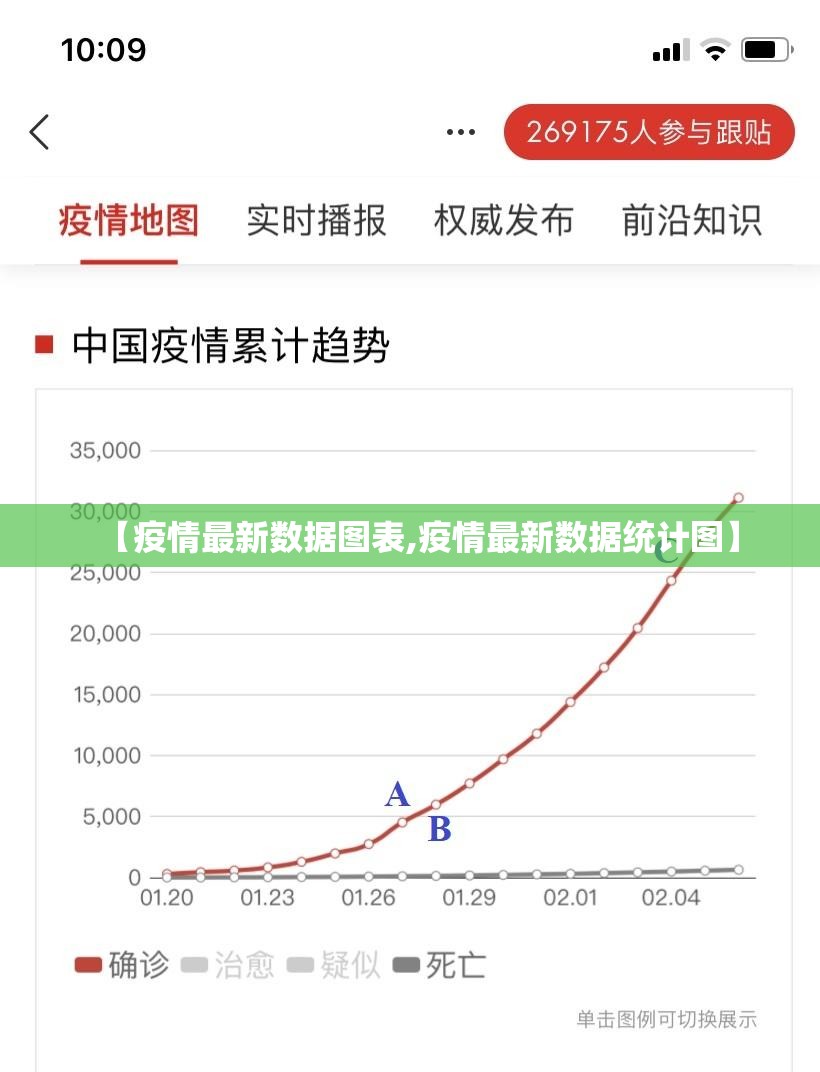Switch to the 权威发布 tab
The image size is (820, 1072).
click(503, 220)
